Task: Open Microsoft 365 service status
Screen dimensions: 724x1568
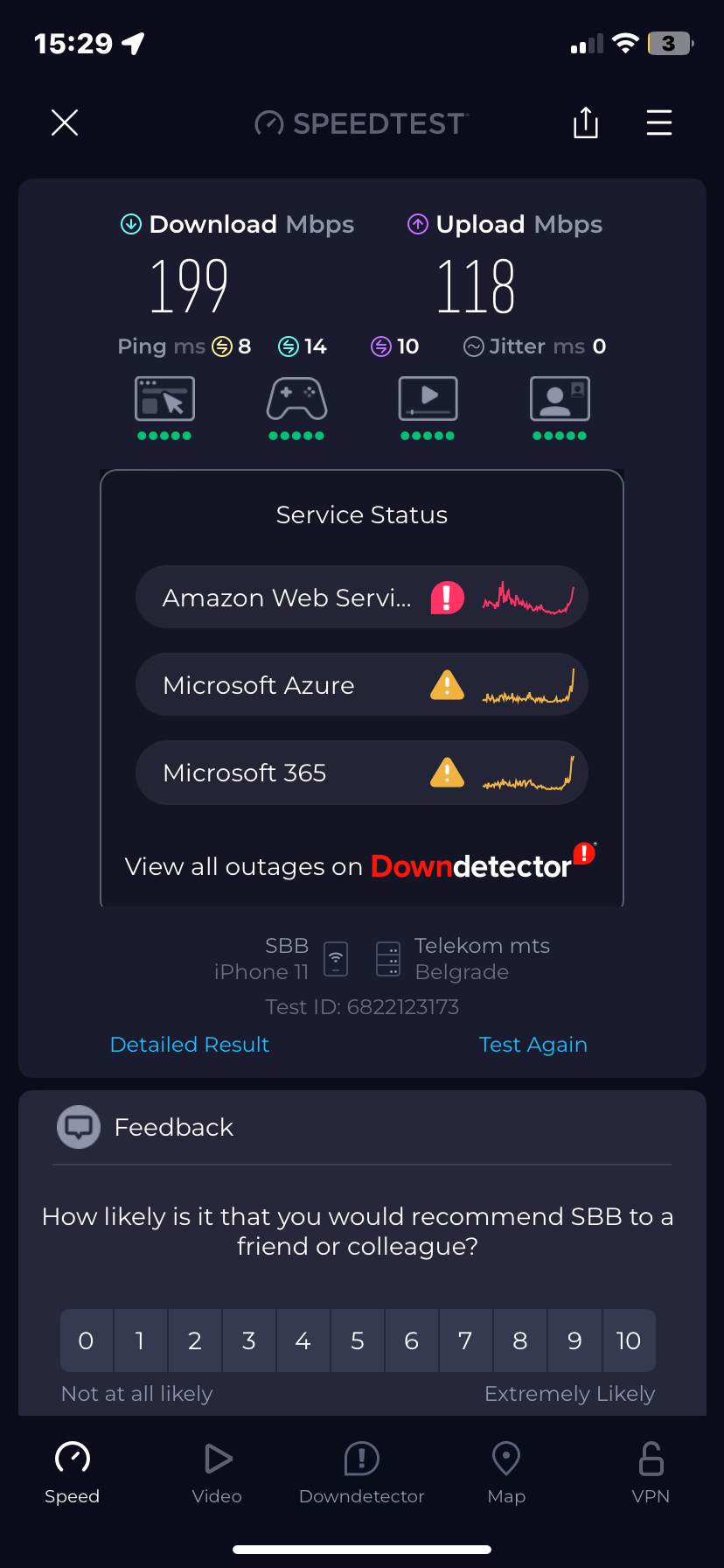Action: coord(361,773)
